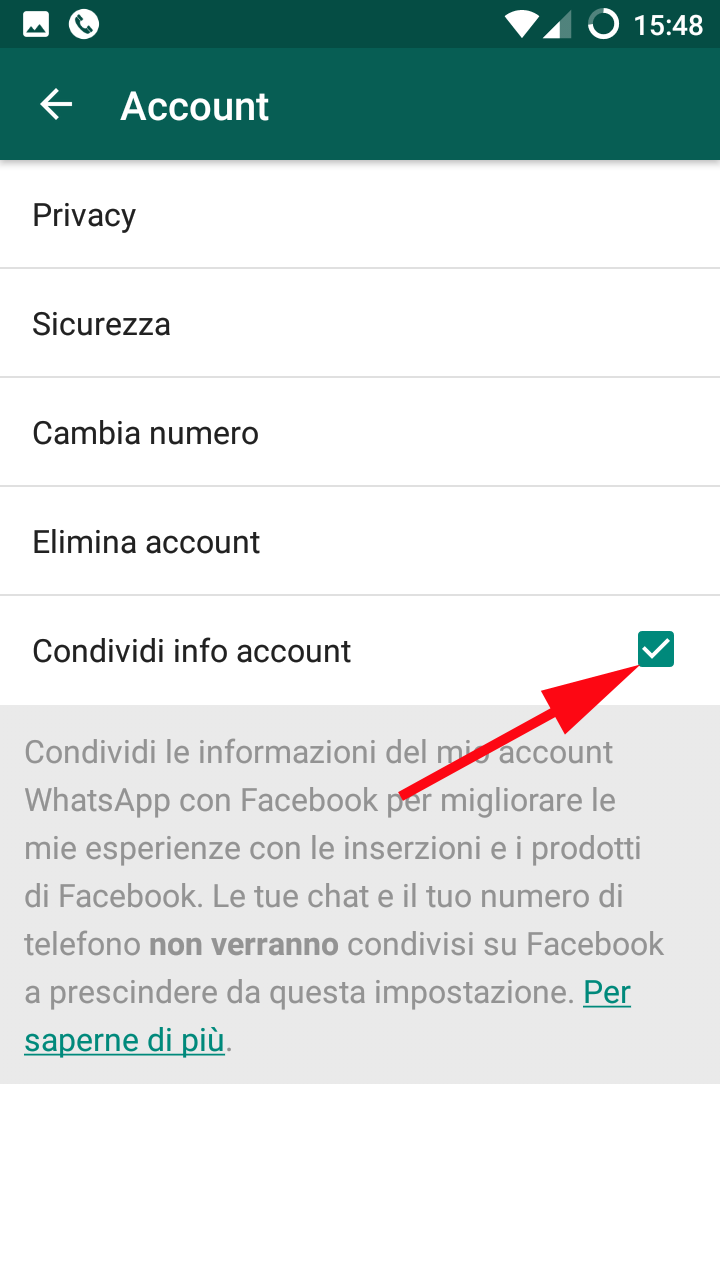The image size is (720, 1280).
Task: Go back using the arrow in Account header
Action: [x=56, y=105]
